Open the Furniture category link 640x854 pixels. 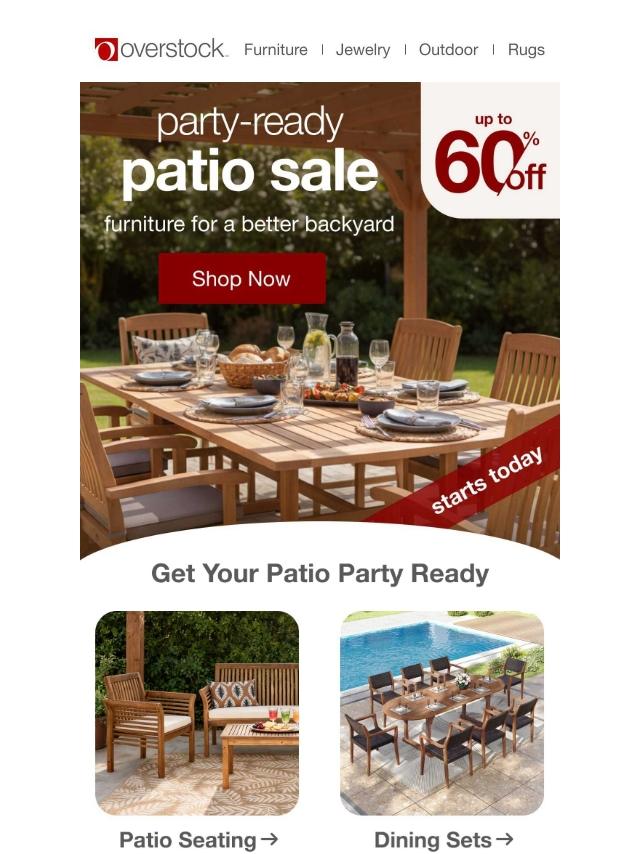pyautogui.click(x=275, y=49)
